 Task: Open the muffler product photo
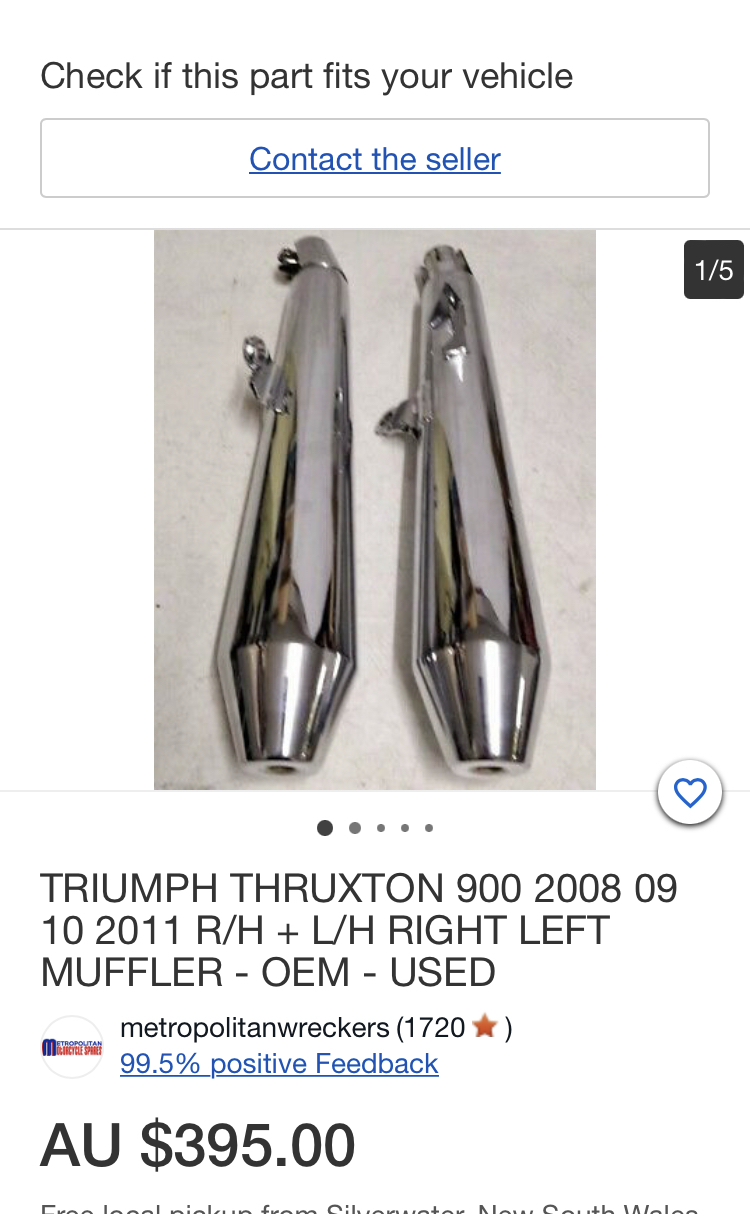pos(375,510)
